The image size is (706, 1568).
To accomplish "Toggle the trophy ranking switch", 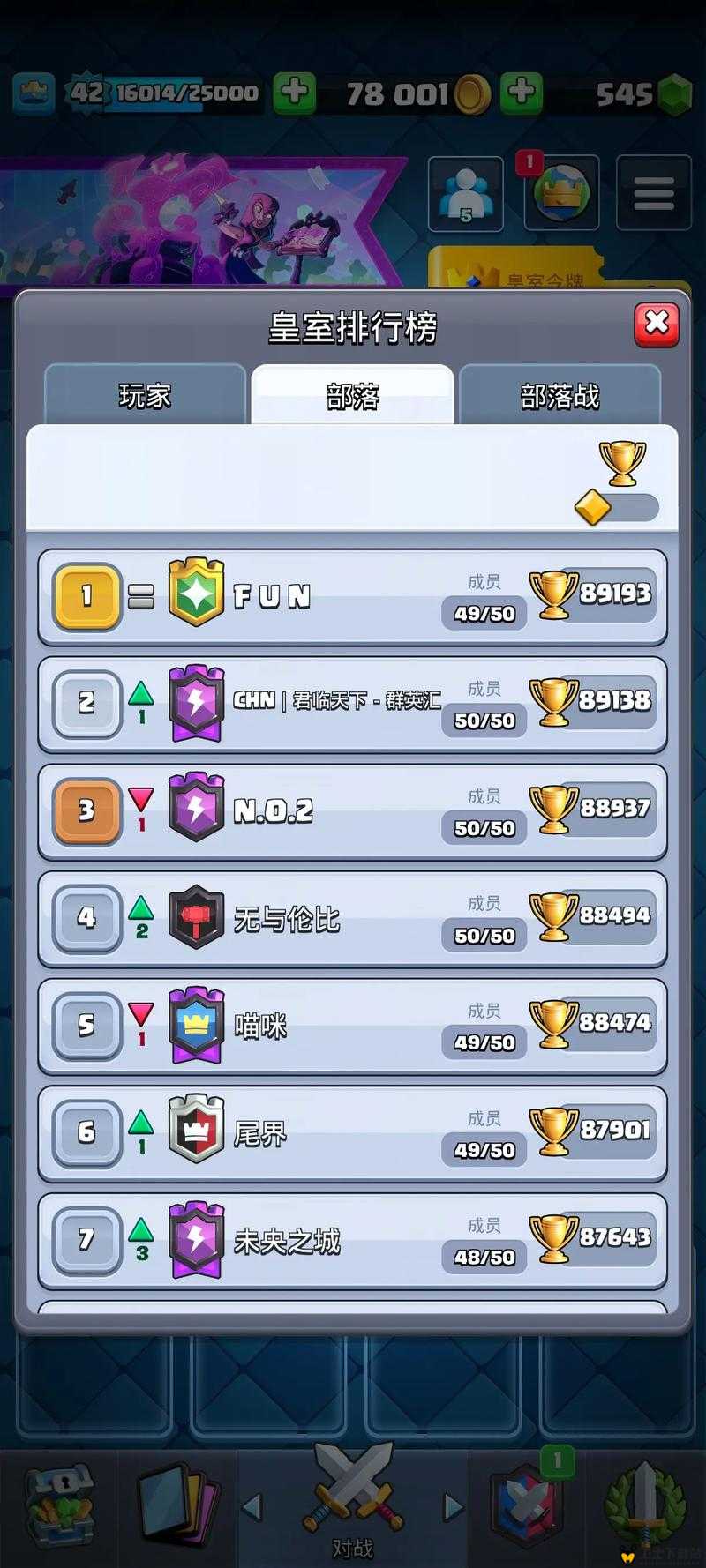I will (x=618, y=508).
